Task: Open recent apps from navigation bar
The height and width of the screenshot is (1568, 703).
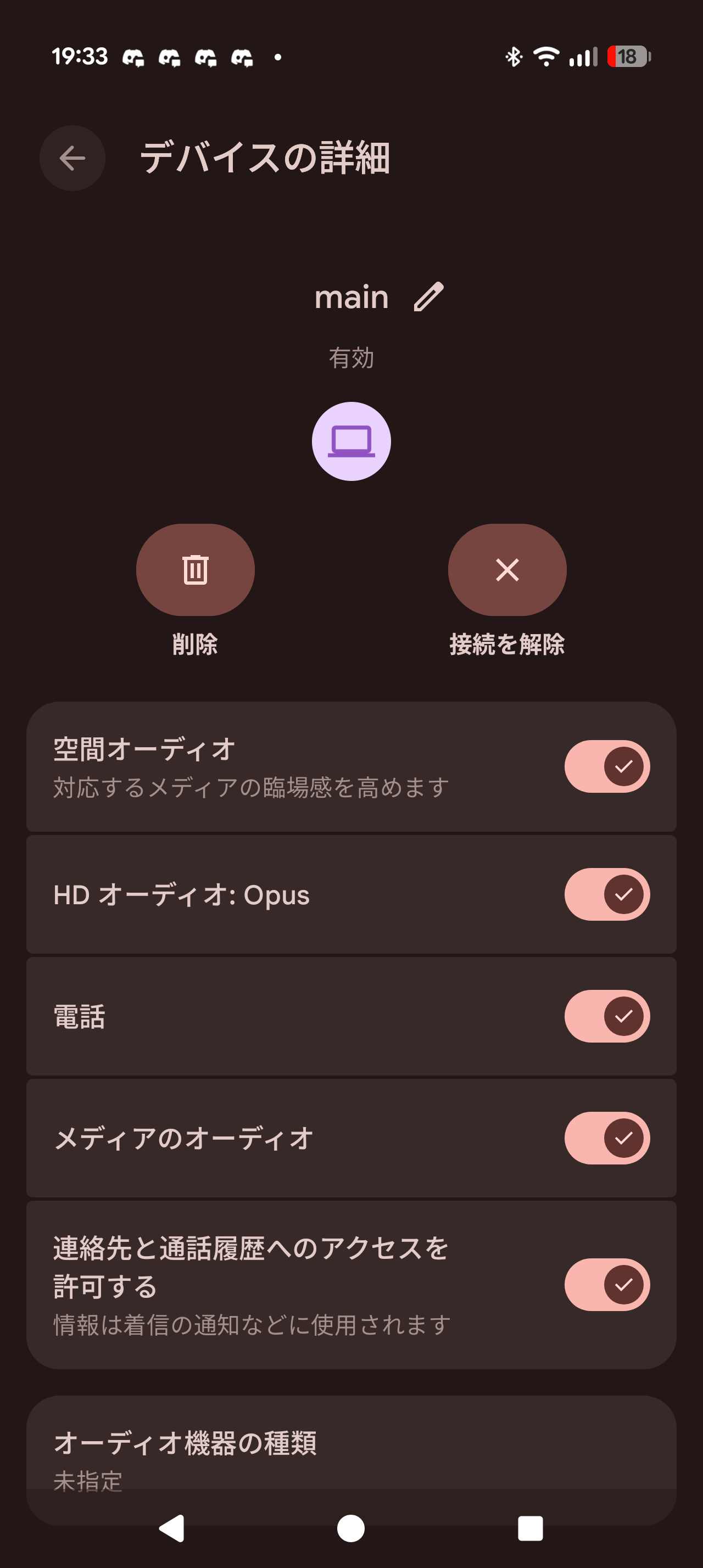Action: click(530, 1528)
